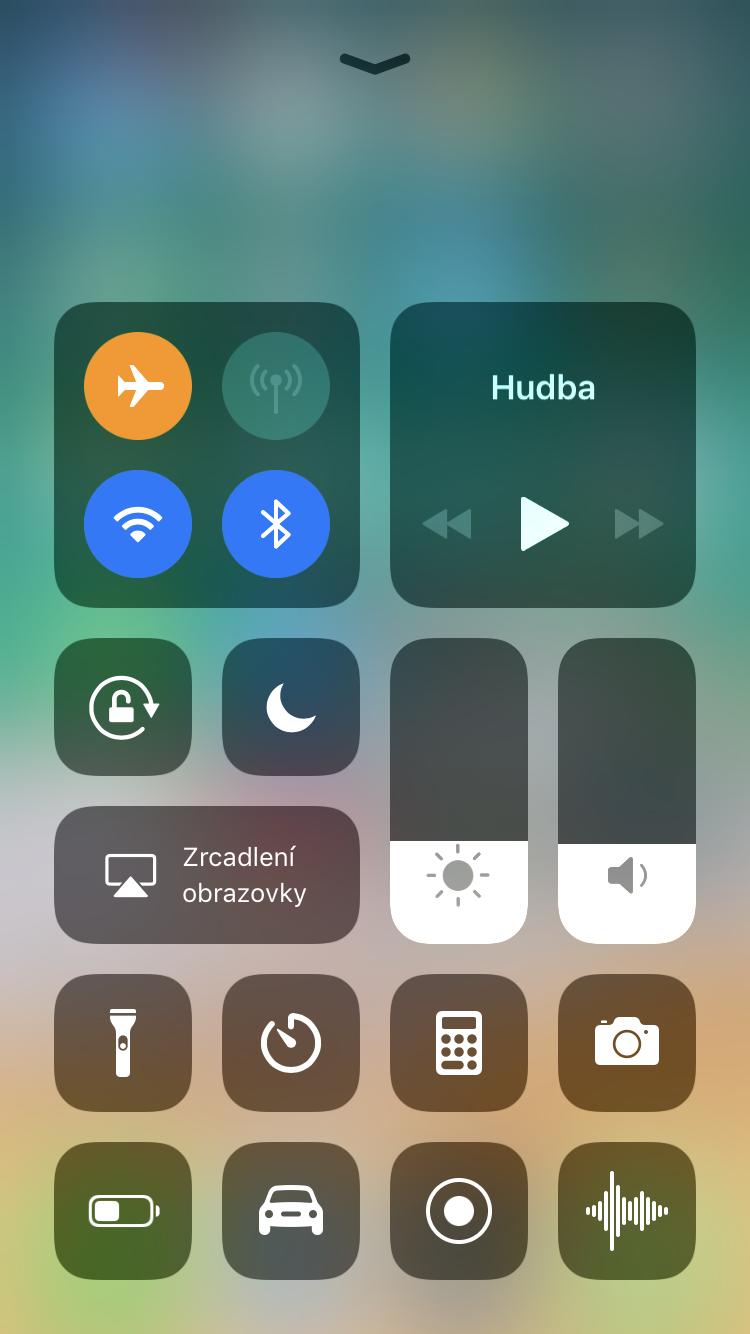Toggle the cellular data button
The width and height of the screenshot is (750, 1334).
[276, 386]
